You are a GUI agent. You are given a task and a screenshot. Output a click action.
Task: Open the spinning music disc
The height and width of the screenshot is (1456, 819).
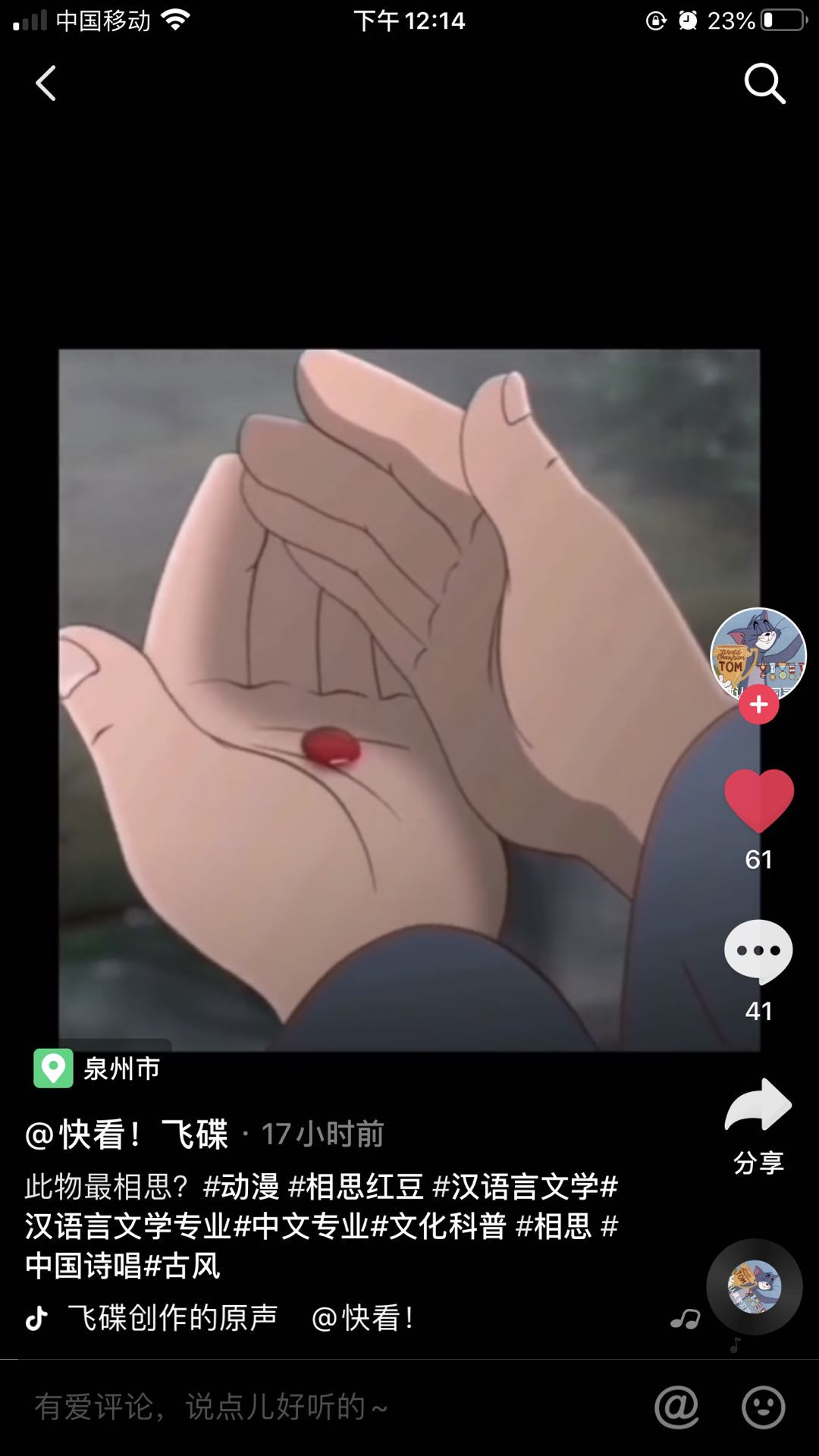coord(754,1286)
